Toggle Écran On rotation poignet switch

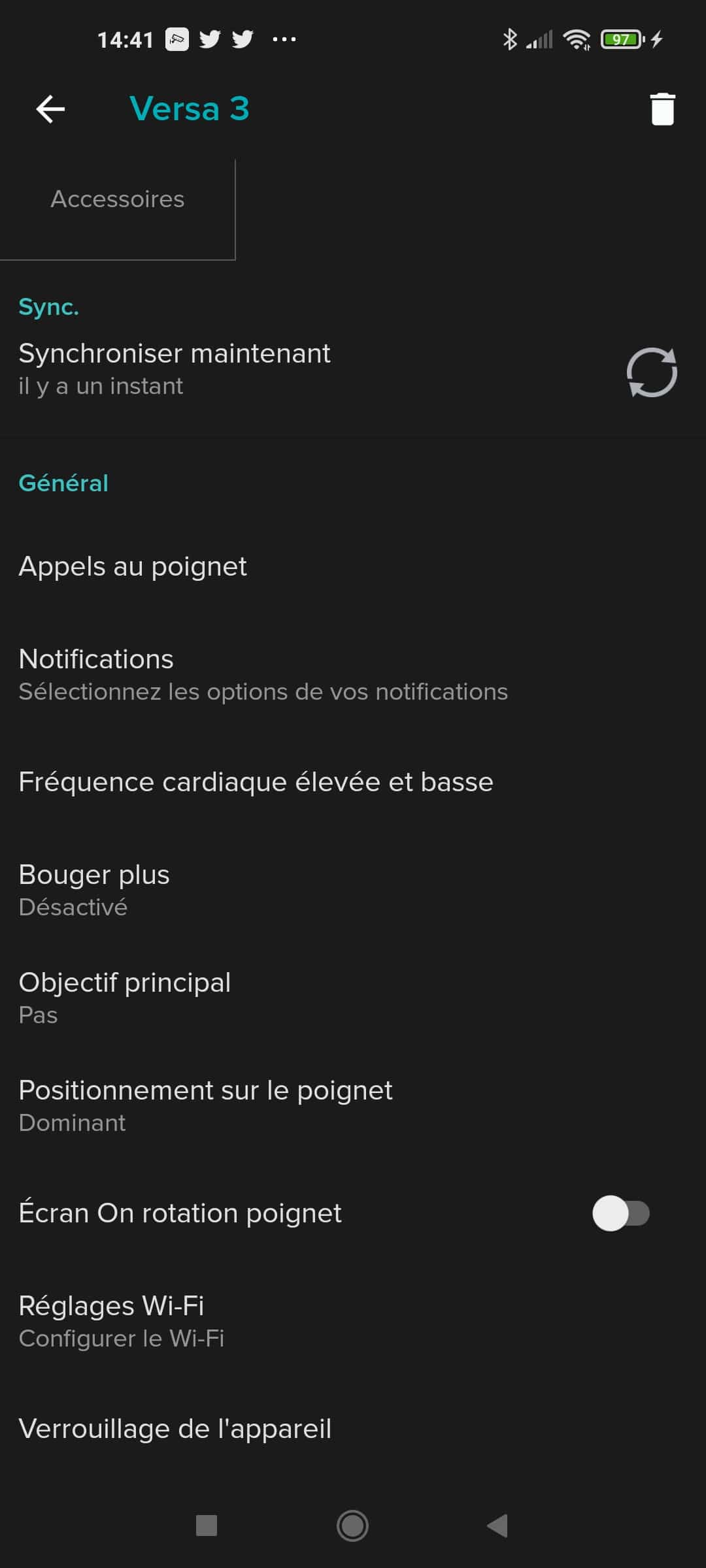621,1213
